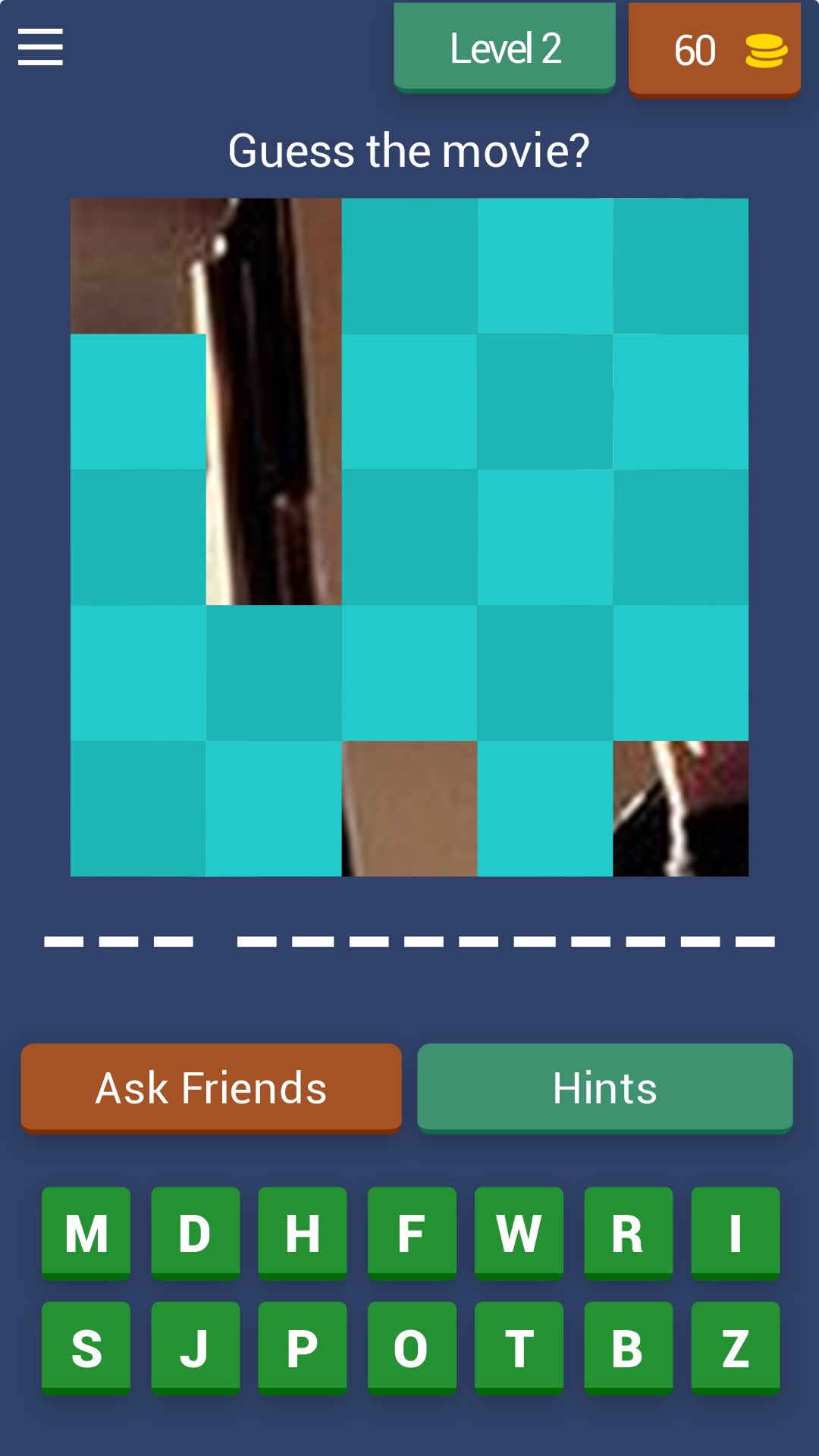Select the letter B tile
This screenshot has width=819, height=1456.
tap(628, 1348)
